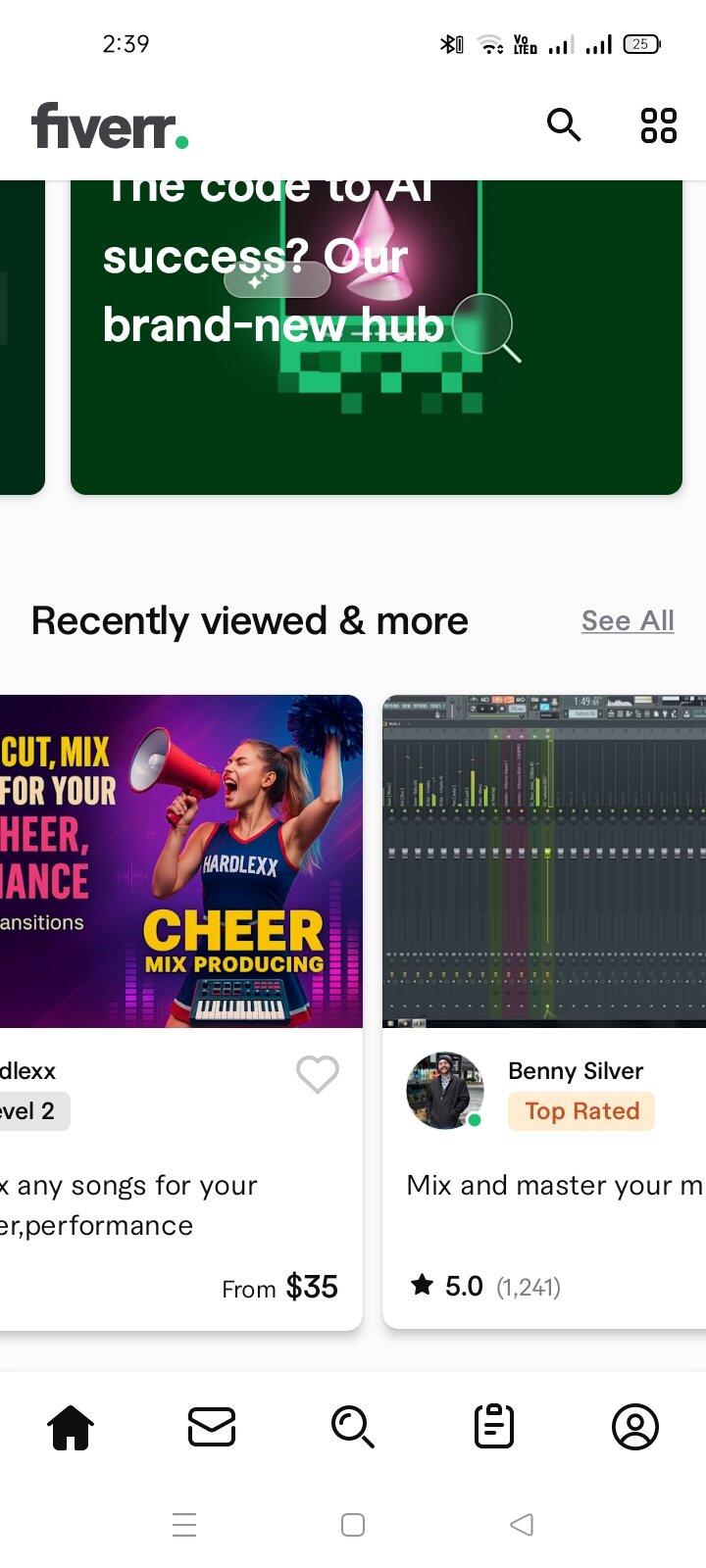The height and width of the screenshot is (1568, 706).
Task: Open the search magnifier in the top bar
Action: [564, 125]
